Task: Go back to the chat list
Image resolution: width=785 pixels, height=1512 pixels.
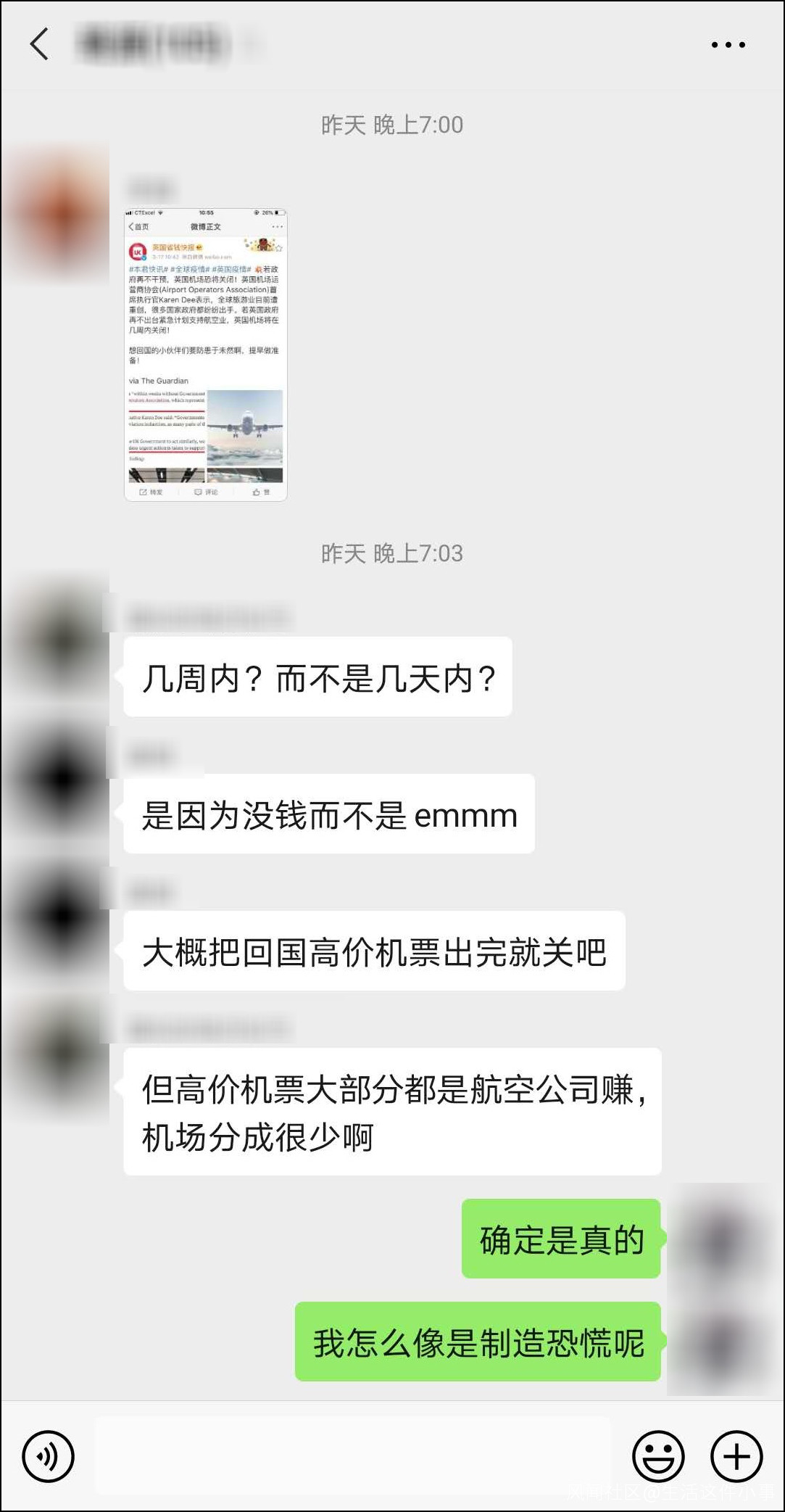Action: coord(40,44)
